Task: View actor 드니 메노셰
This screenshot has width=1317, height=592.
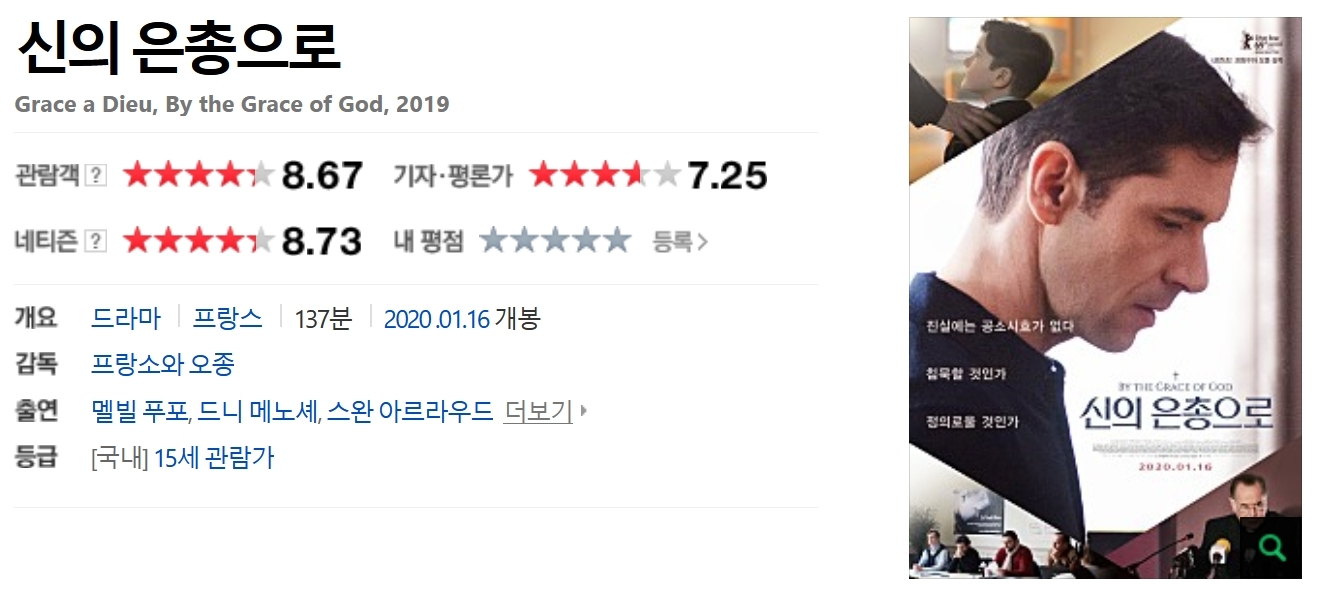Action: click(258, 411)
